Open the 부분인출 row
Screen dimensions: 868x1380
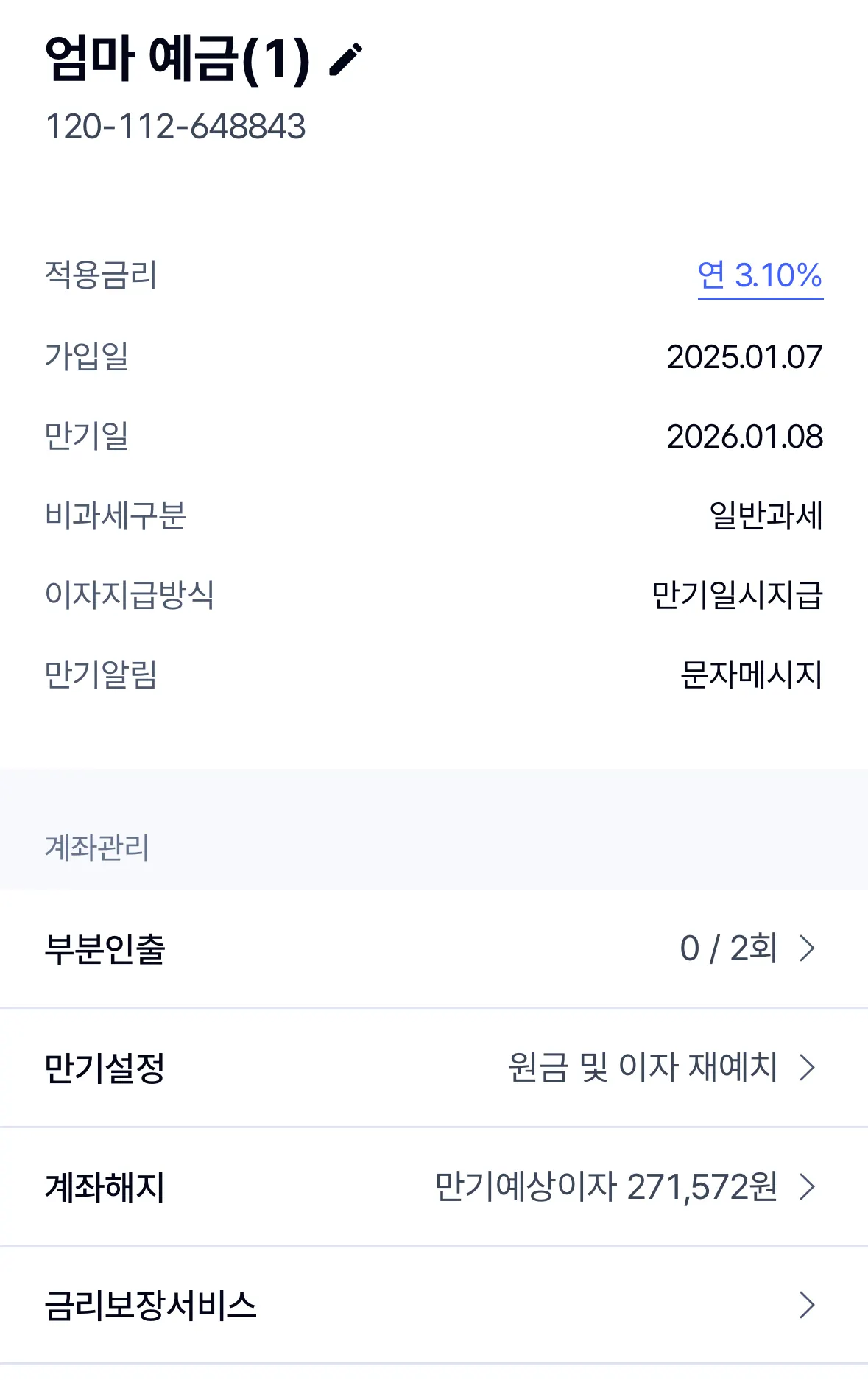click(x=434, y=948)
